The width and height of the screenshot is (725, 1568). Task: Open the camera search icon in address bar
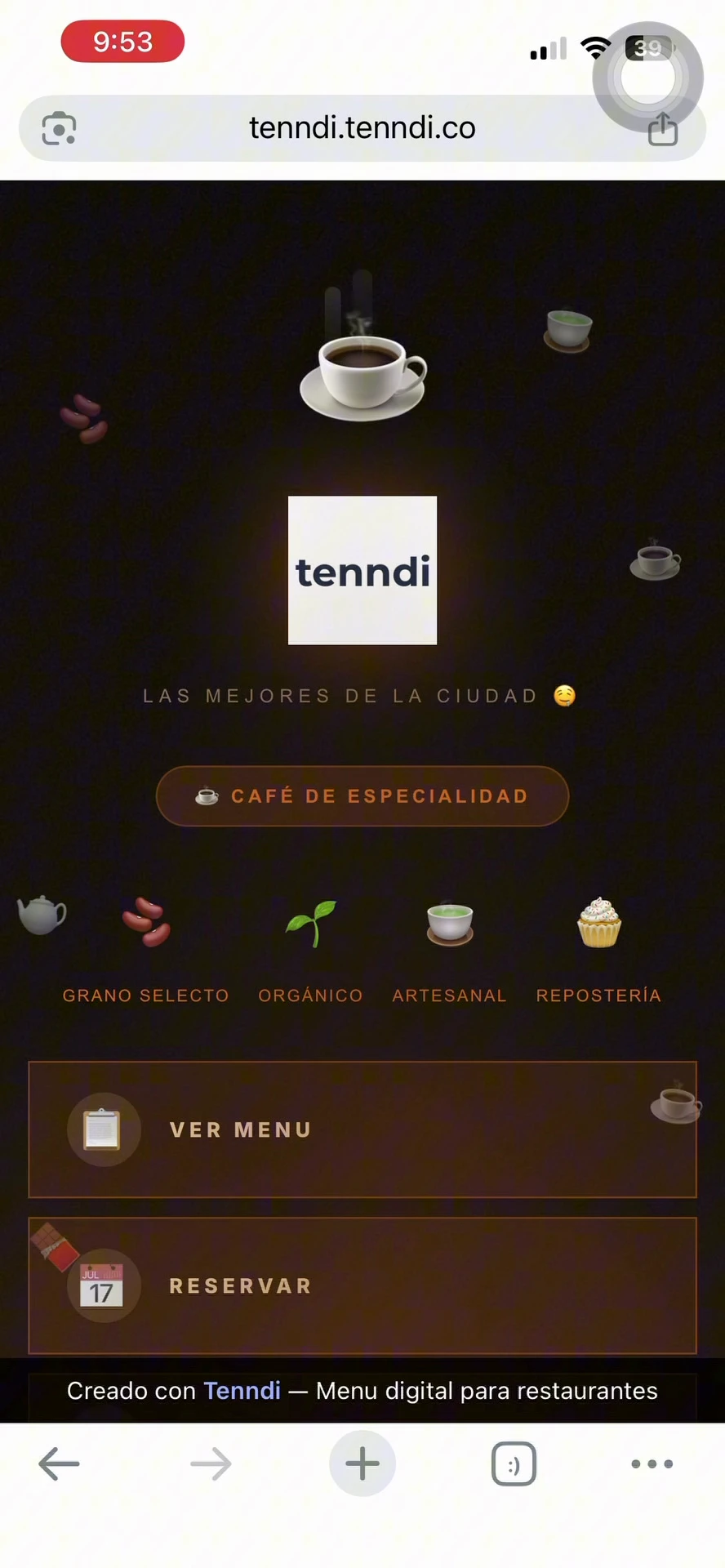59,129
